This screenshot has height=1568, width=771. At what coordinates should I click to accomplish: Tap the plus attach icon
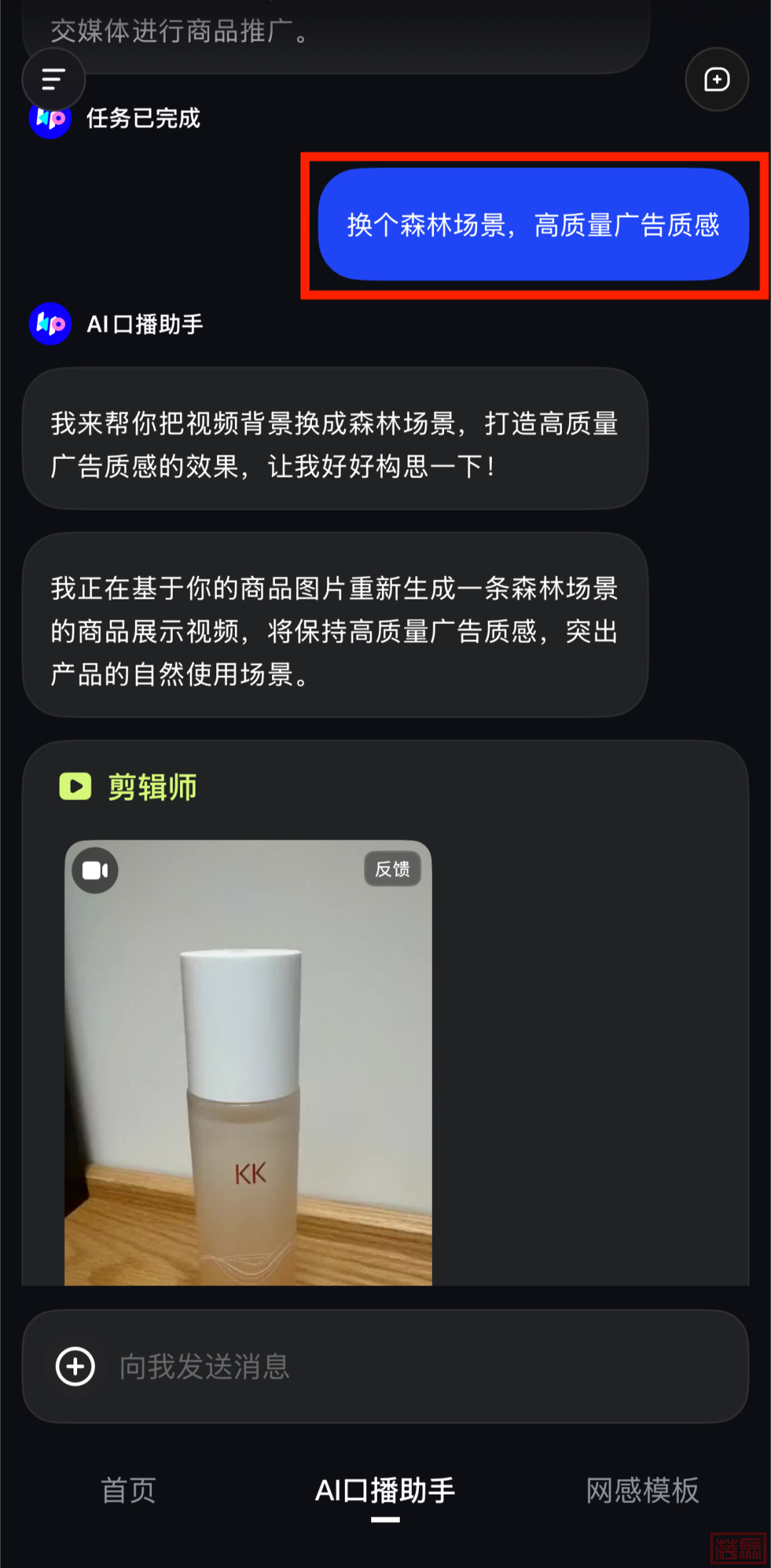coord(76,1366)
